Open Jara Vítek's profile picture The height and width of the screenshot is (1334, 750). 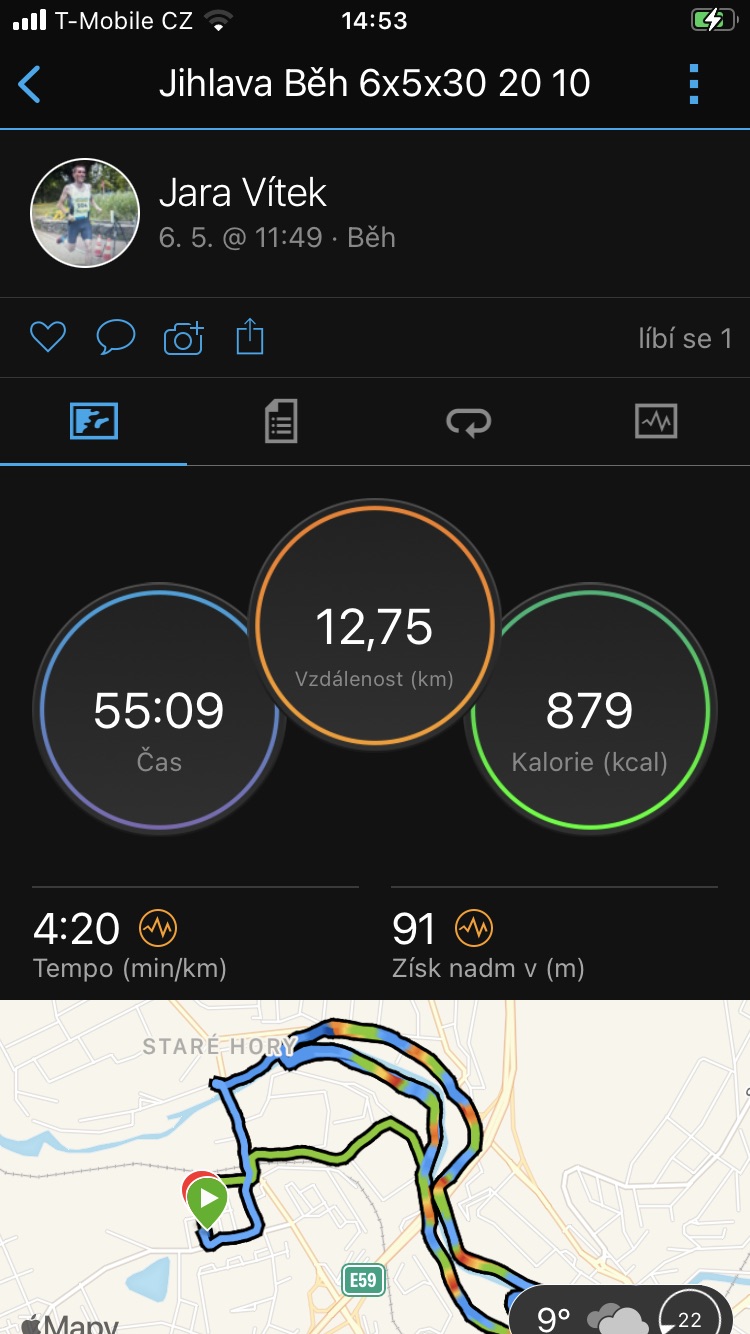click(x=85, y=213)
